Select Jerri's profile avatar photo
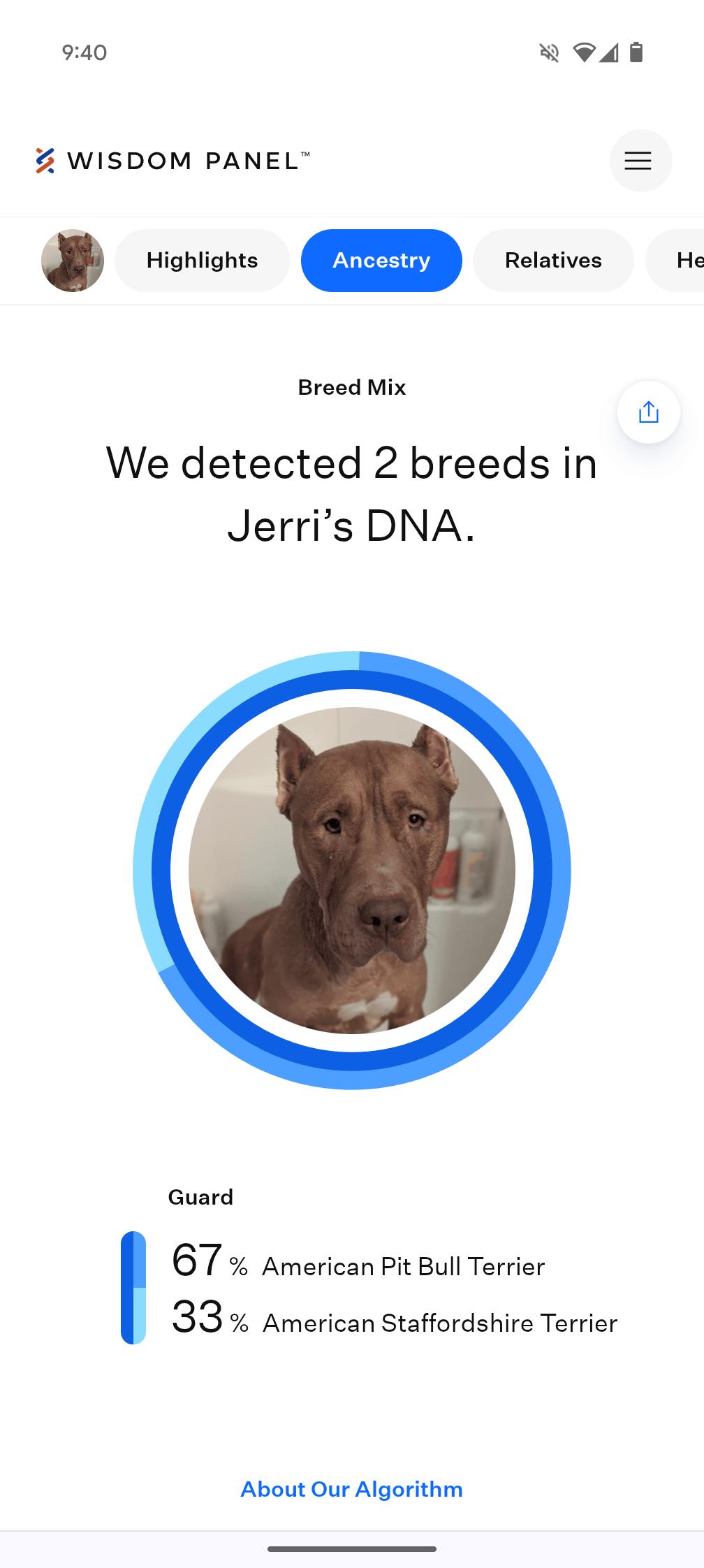The height and width of the screenshot is (1568, 704). coord(72,260)
